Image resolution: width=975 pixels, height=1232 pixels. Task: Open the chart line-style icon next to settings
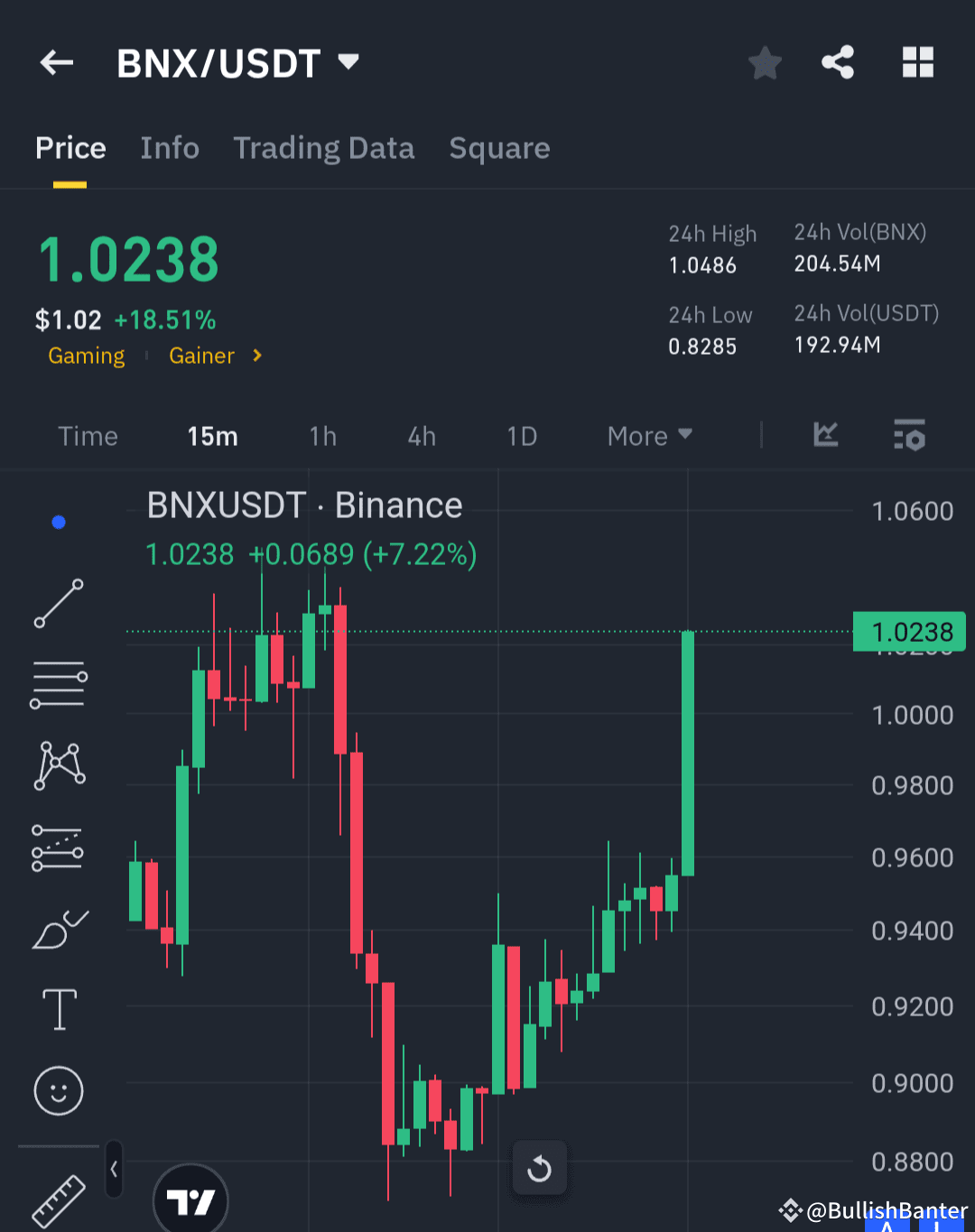(824, 435)
